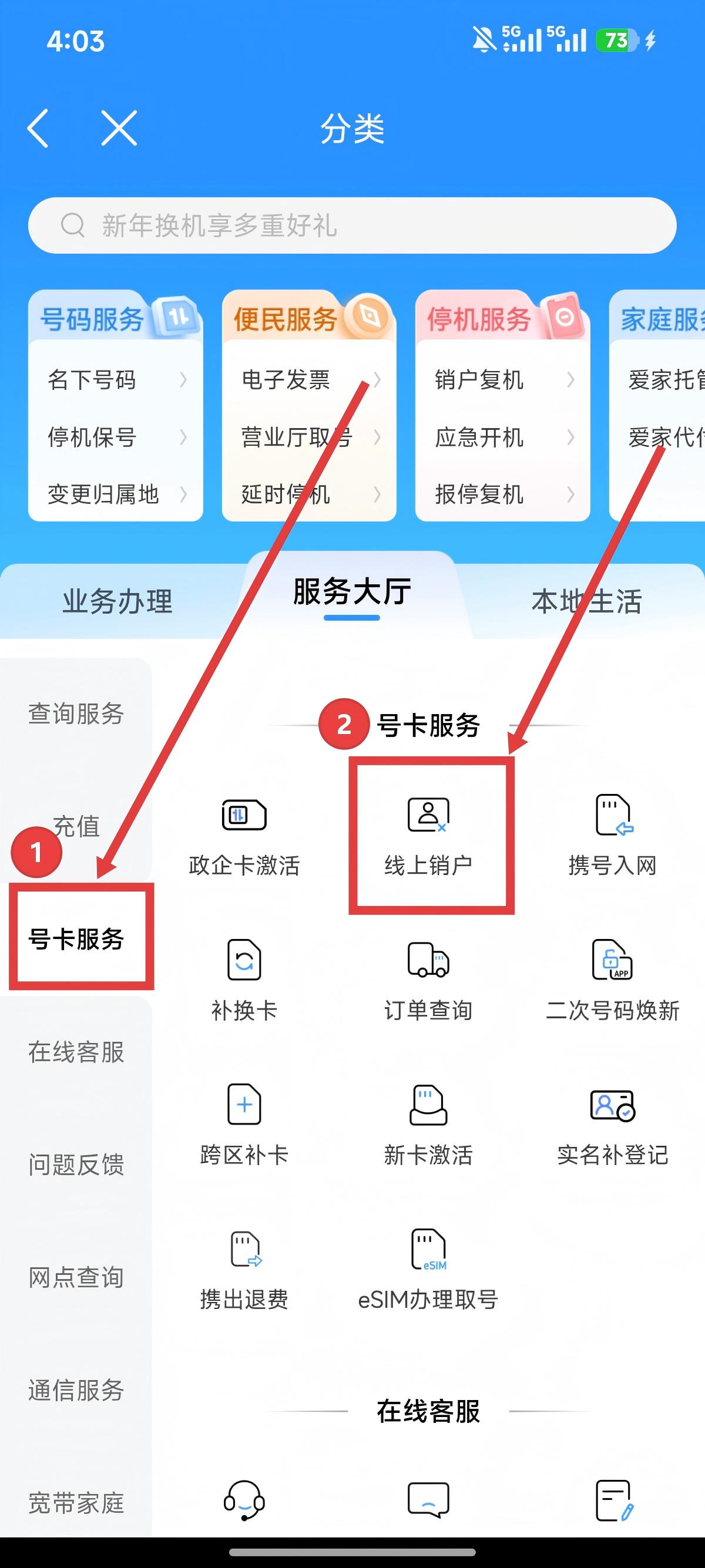This screenshot has width=705, height=1568.
Task: Select 变更归属地 row
Action: 115,494
